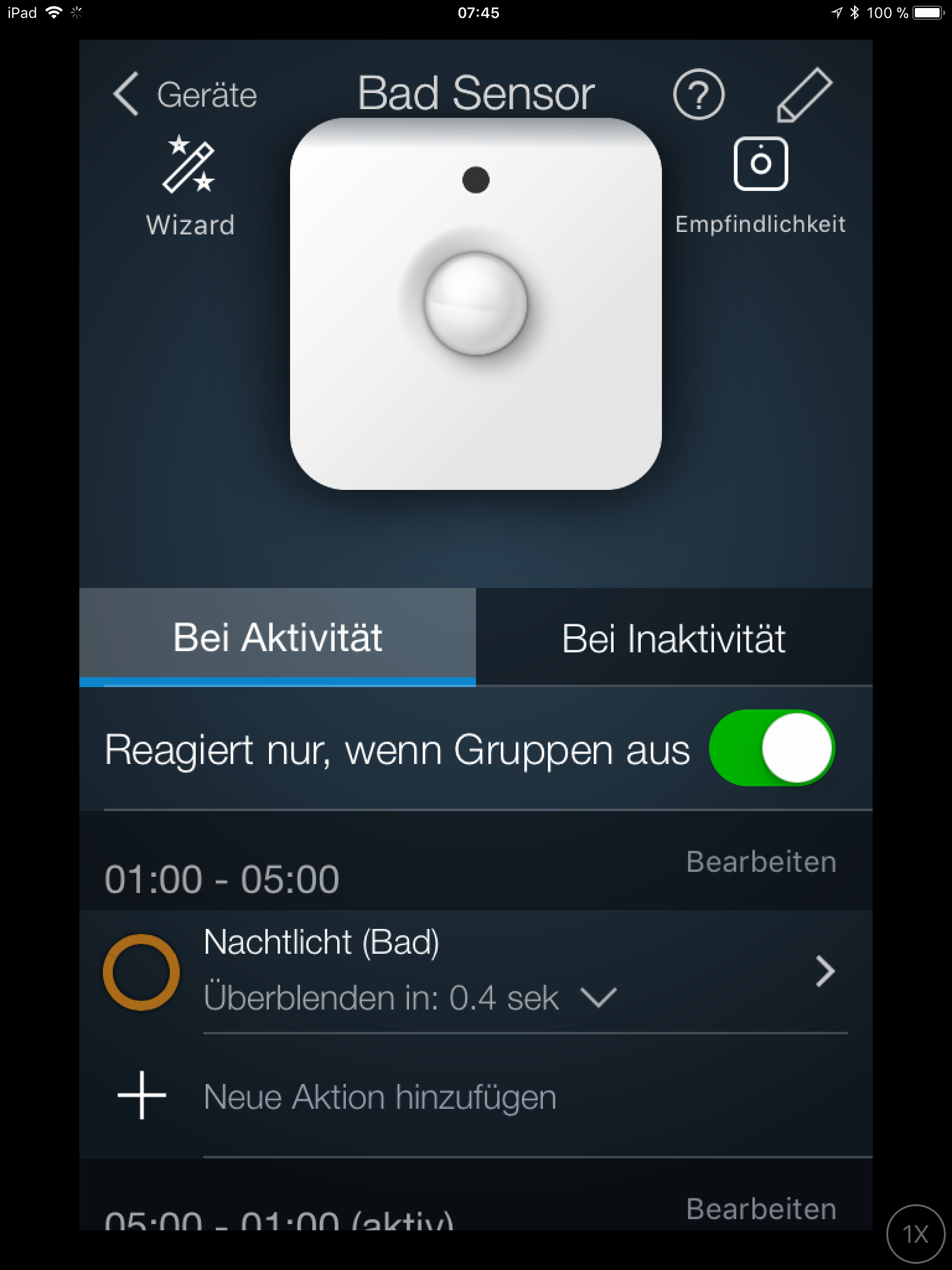Go back to Geräte

coord(185,95)
